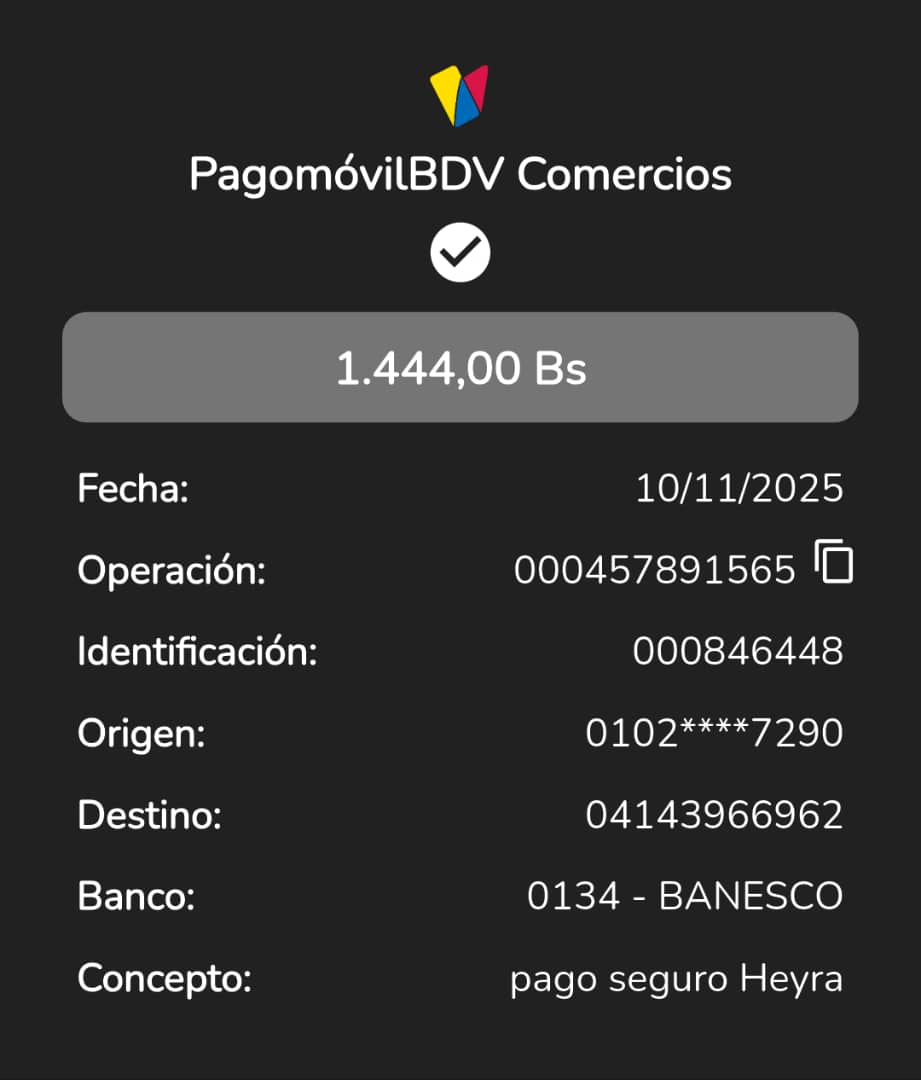Copy the operation number 000457891565

click(833, 562)
